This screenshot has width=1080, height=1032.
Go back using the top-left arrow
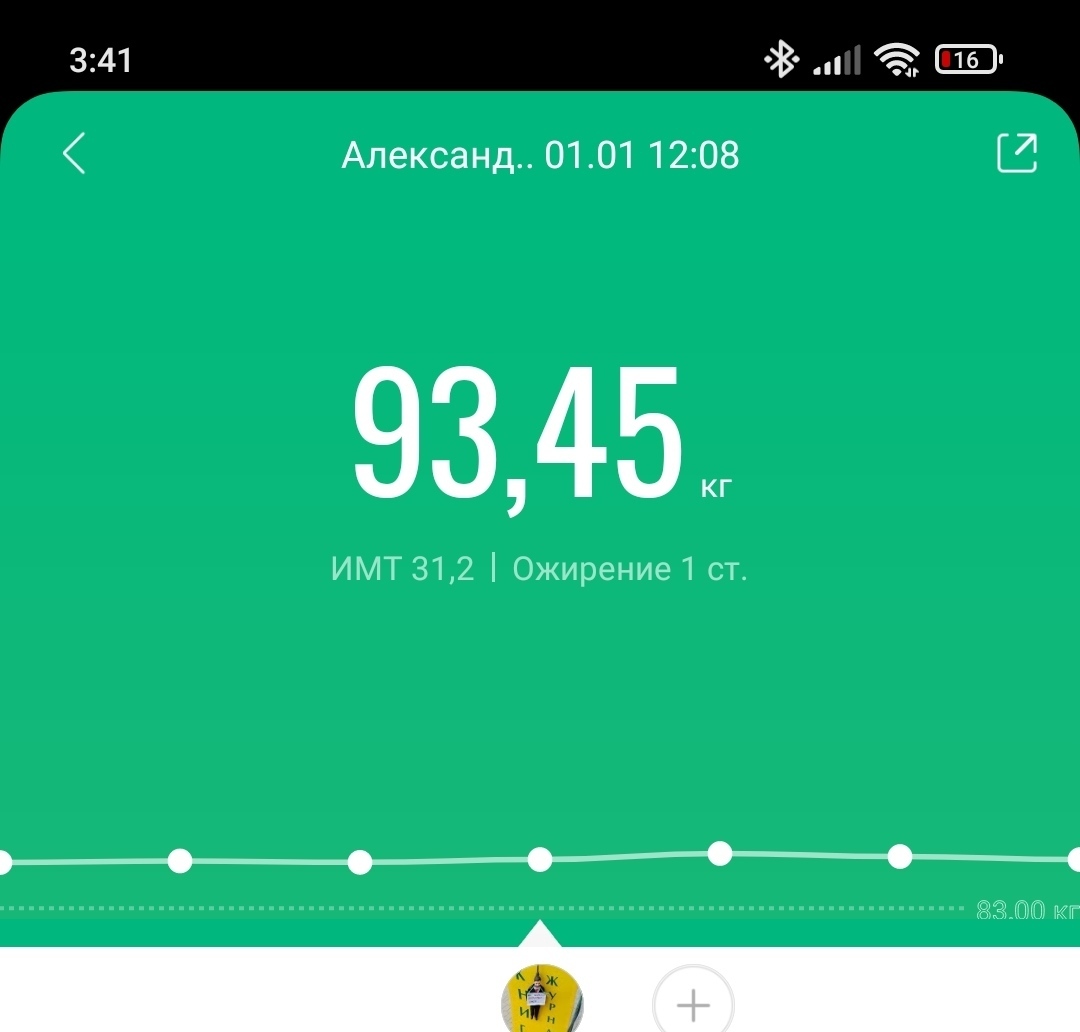pyautogui.click(x=74, y=154)
